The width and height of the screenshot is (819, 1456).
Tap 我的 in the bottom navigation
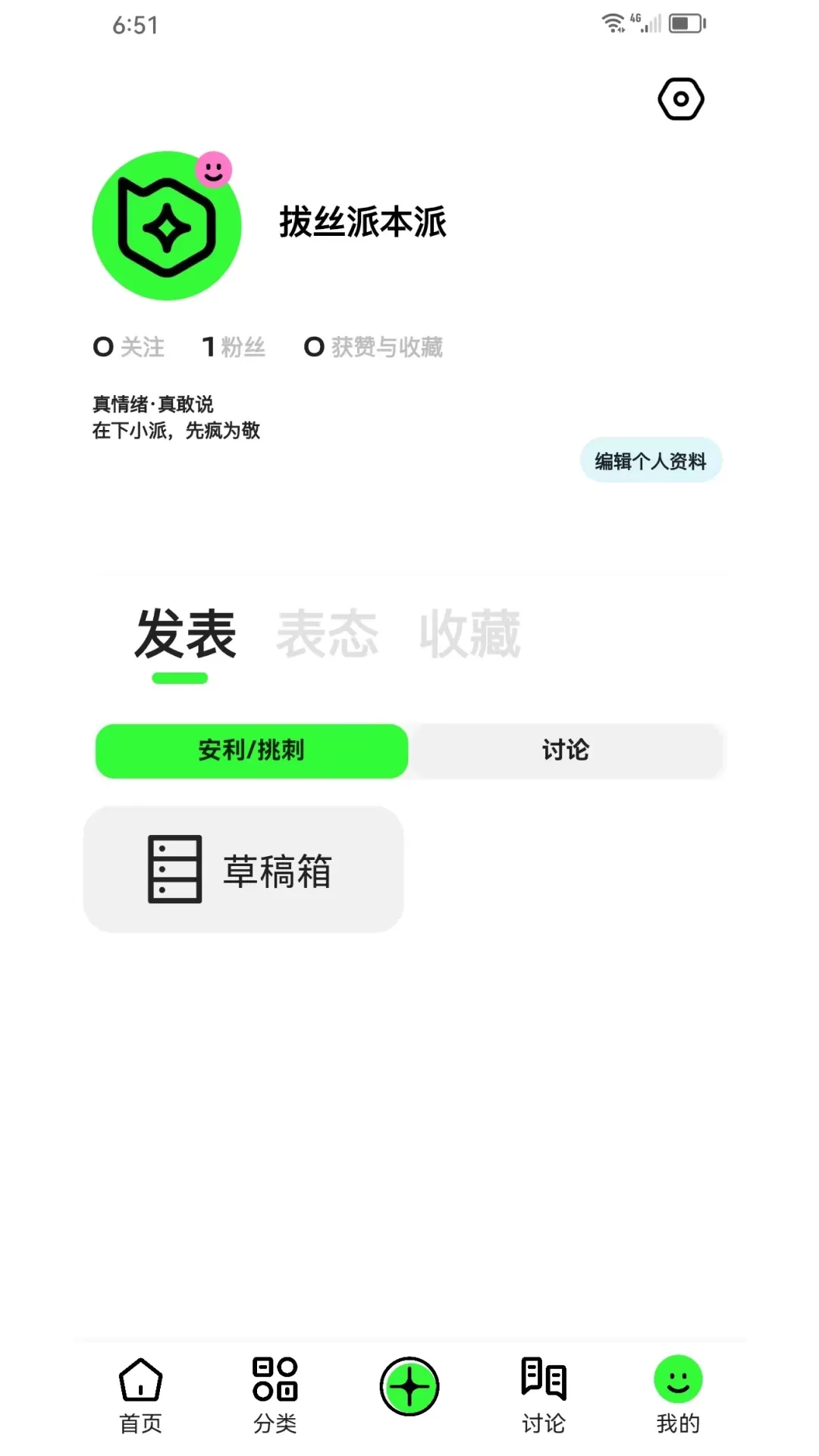pos(678,1395)
